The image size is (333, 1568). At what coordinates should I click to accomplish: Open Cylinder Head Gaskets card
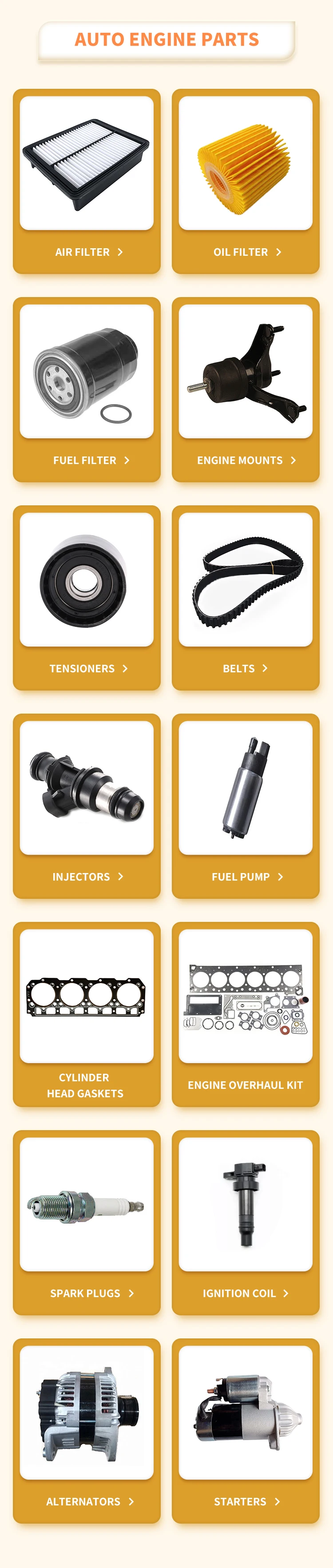(87, 1014)
